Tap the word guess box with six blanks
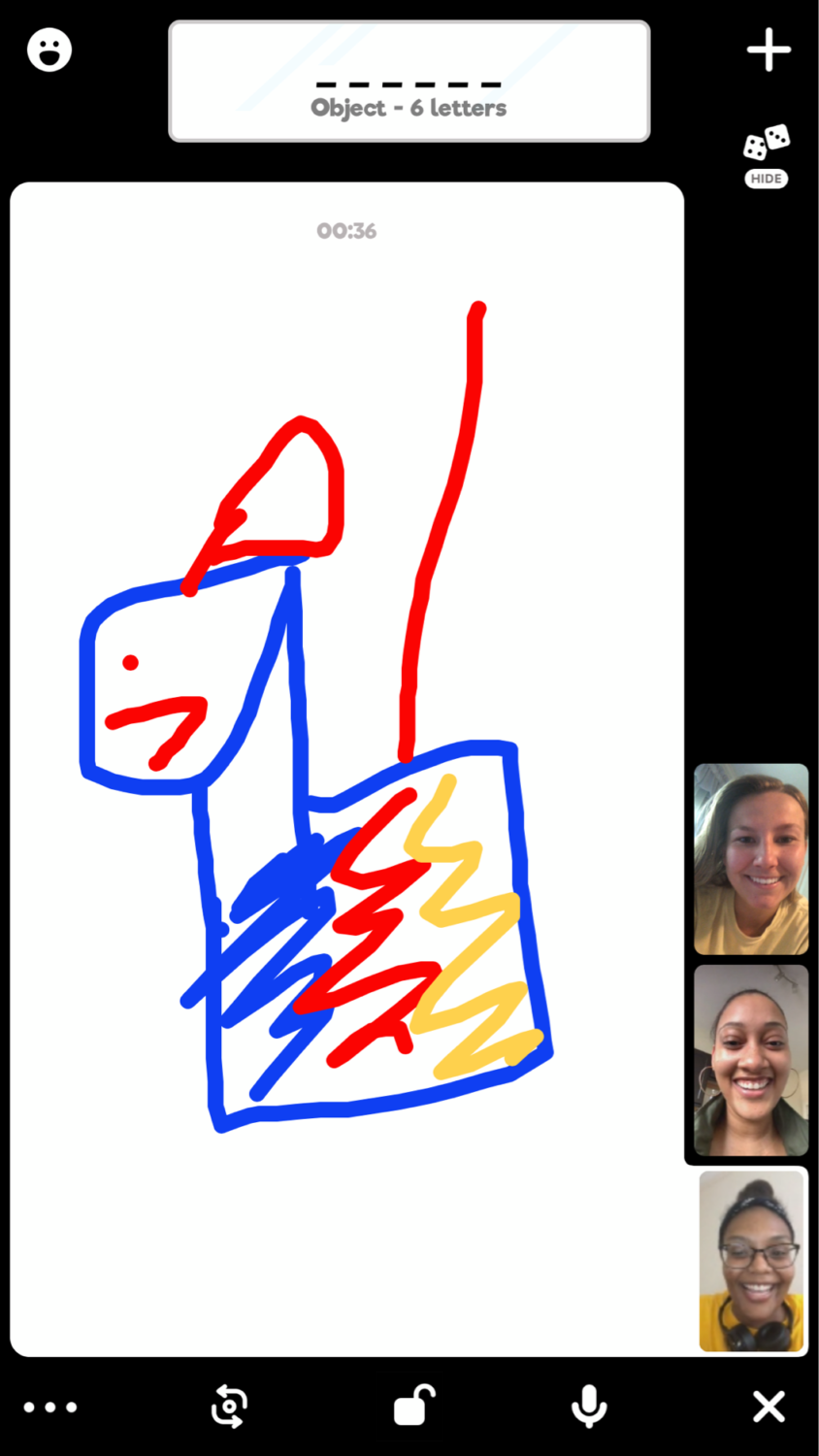 [409, 83]
